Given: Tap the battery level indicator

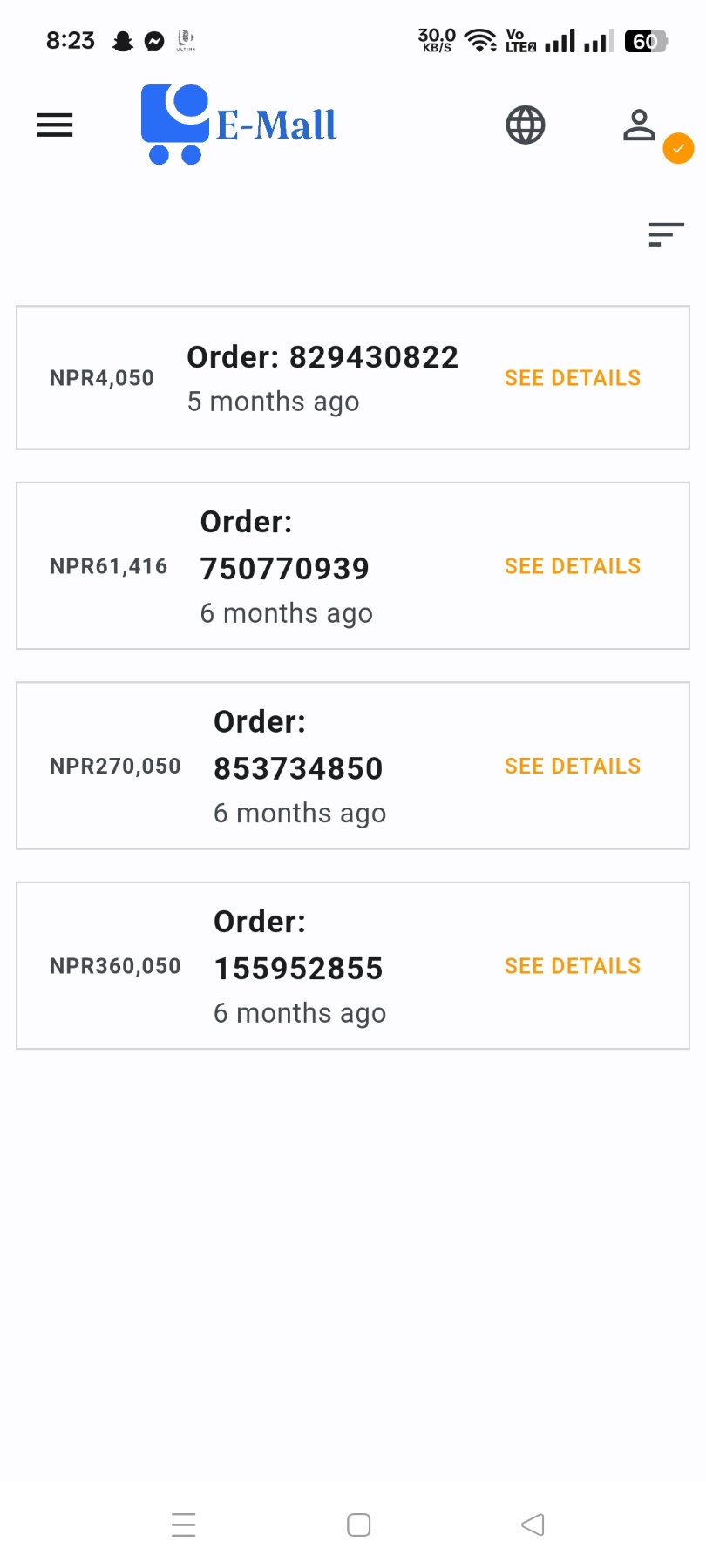Looking at the screenshot, I should point(645,40).
